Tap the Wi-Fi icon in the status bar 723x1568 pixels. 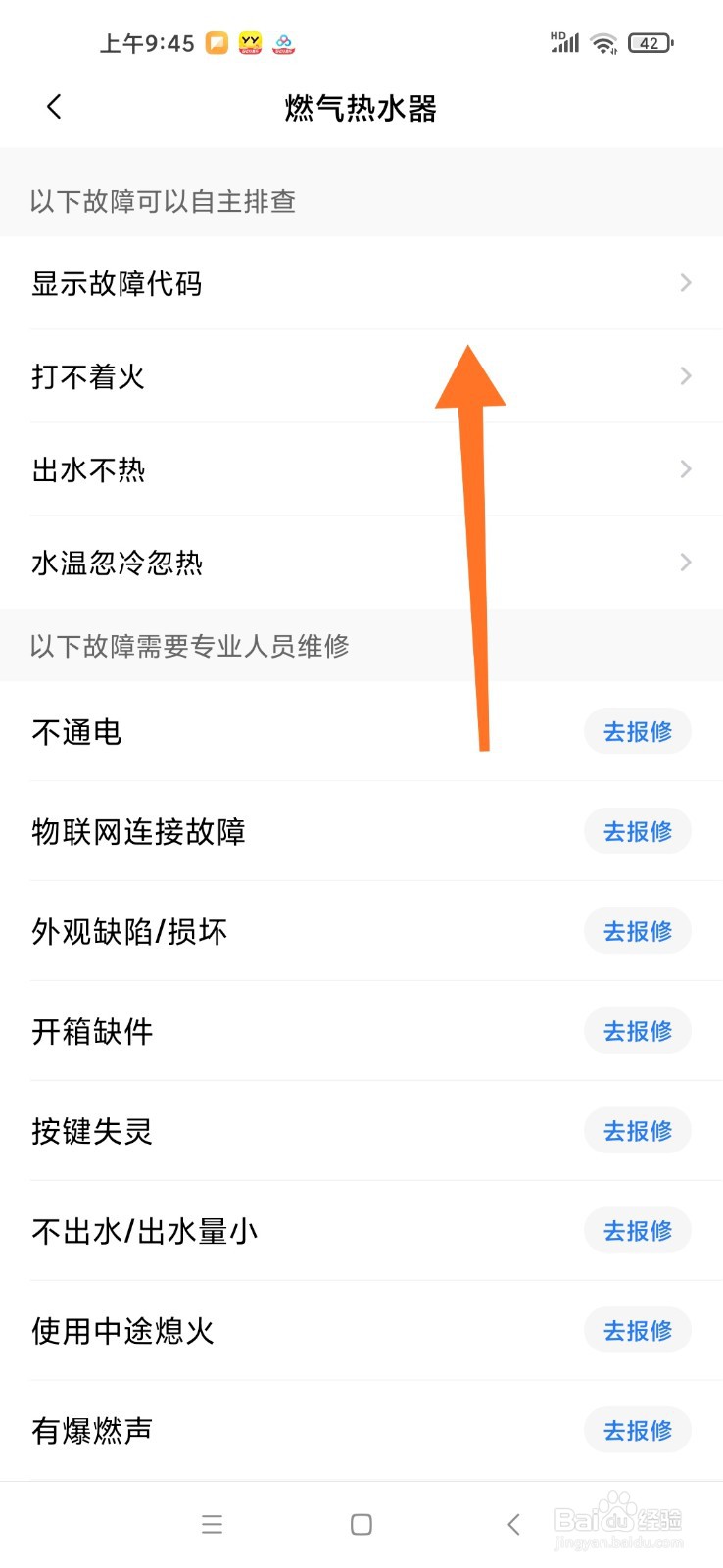coord(602,42)
